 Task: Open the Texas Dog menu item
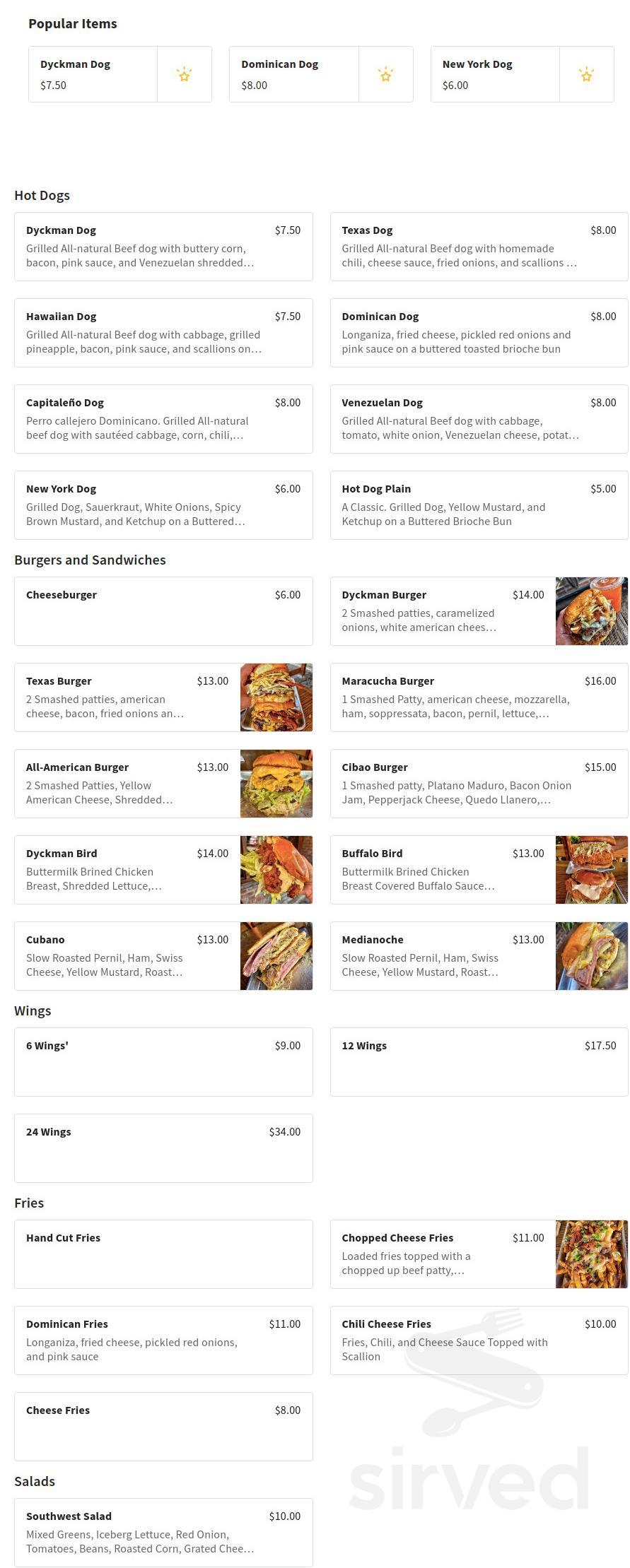[x=479, y=246]
